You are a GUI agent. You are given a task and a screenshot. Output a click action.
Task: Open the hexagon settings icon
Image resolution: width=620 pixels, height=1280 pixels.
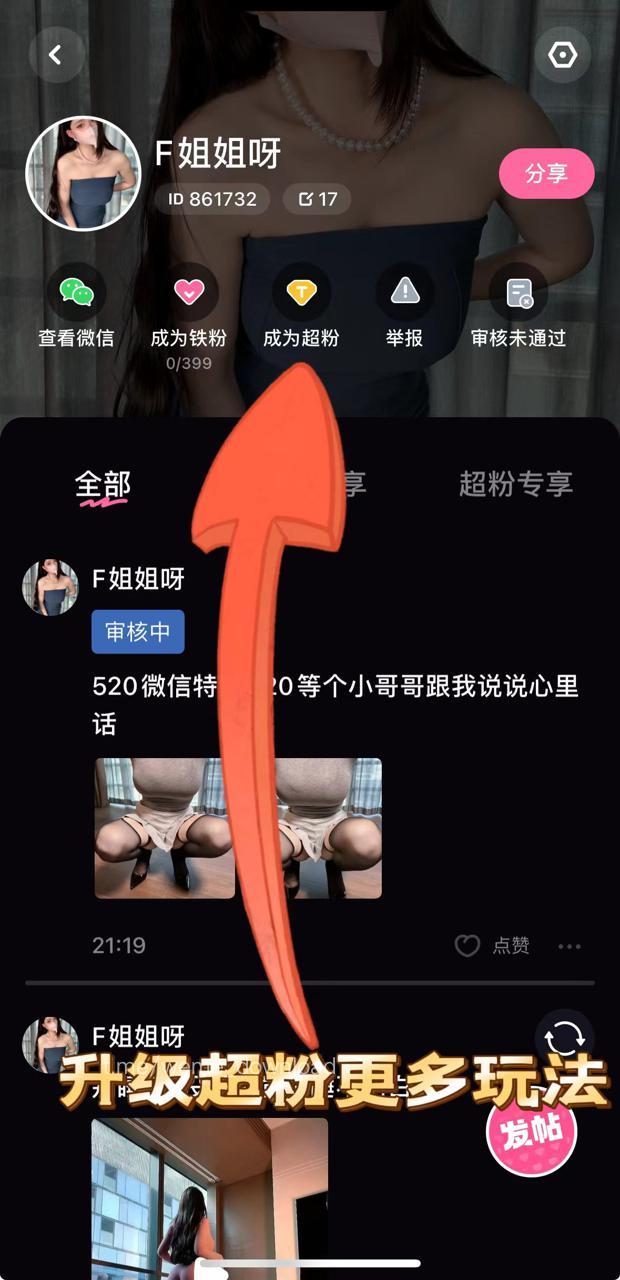click(x=563, y=55)
